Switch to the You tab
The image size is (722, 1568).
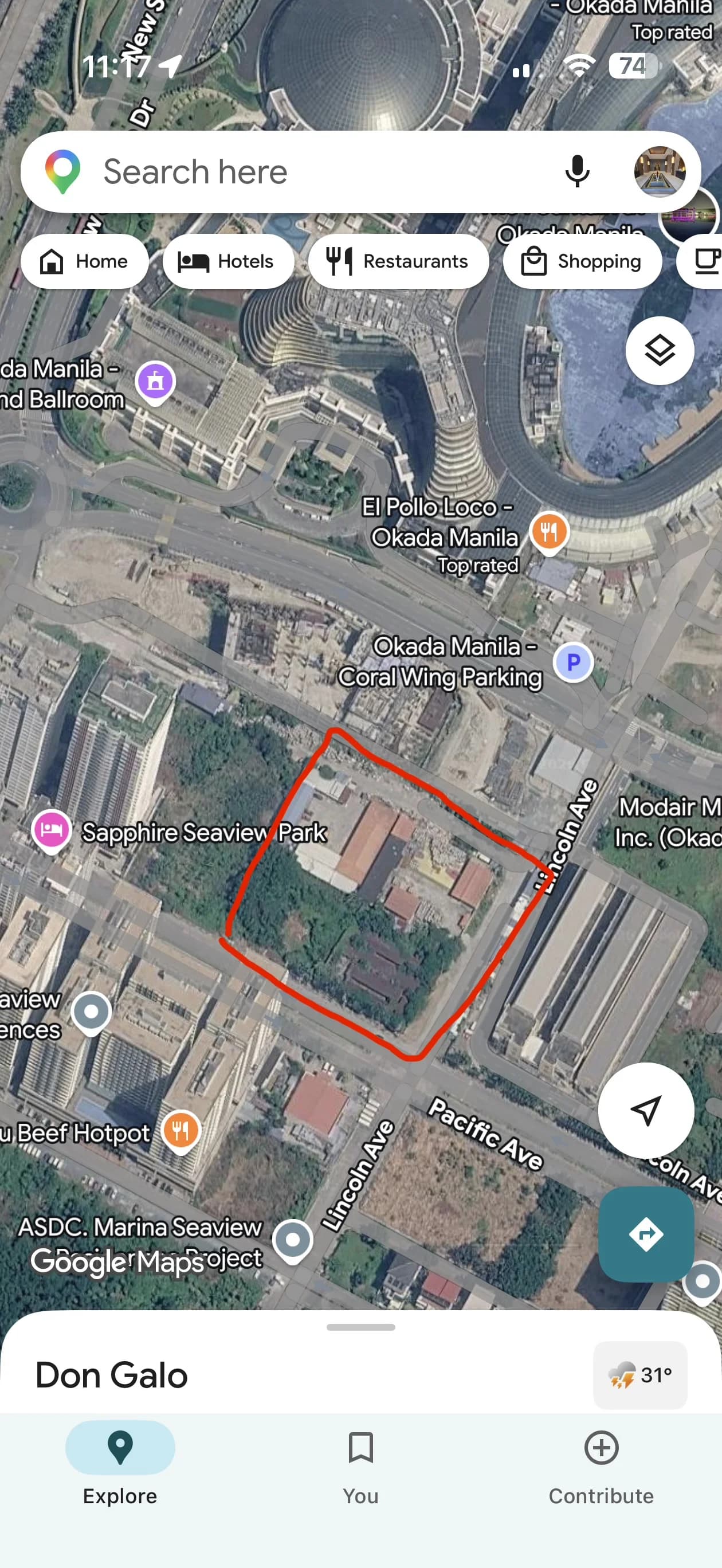click(361, 1469)
